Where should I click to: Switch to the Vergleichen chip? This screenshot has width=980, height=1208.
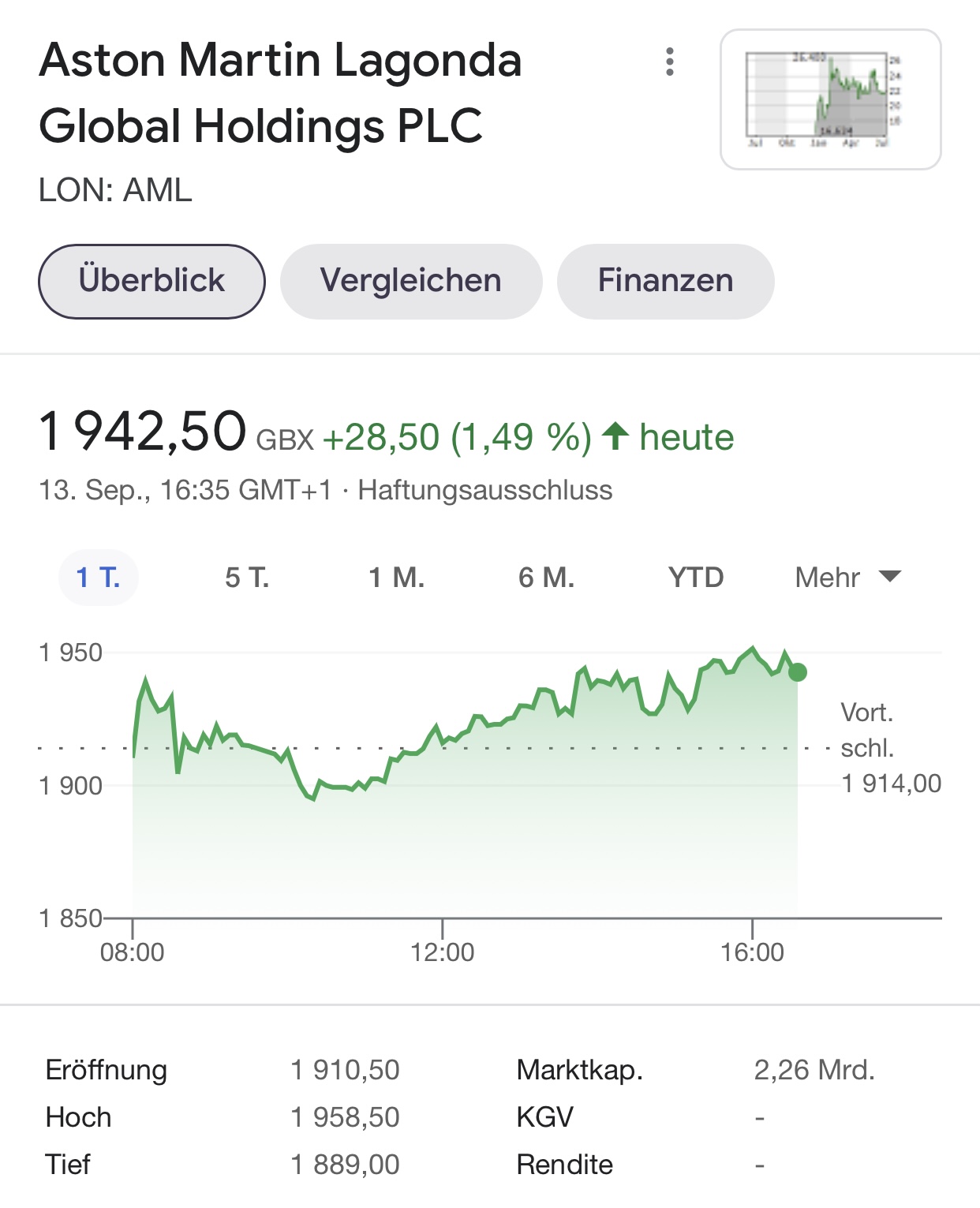coord(411,281)
